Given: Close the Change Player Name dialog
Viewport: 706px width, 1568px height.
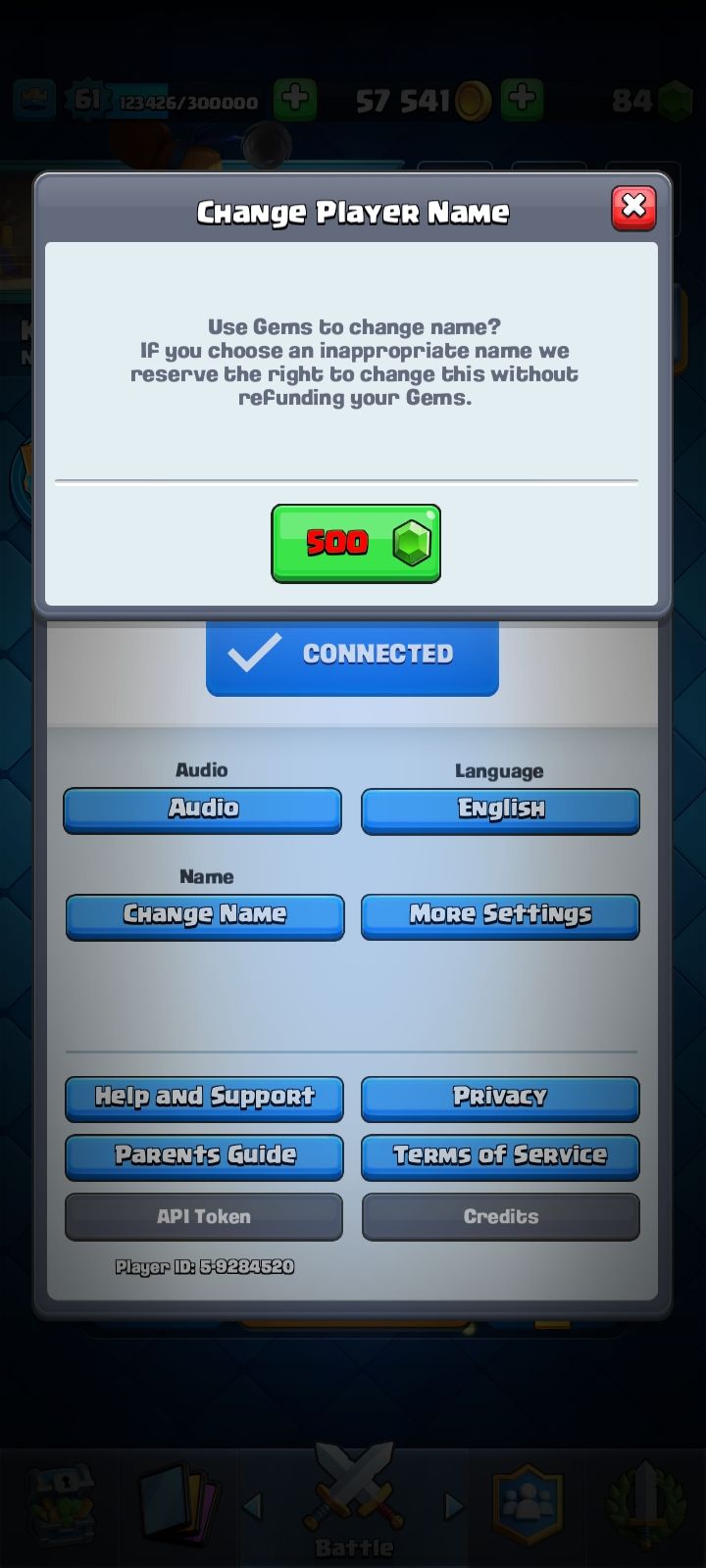Looking at the screenshot, I should point(633,207).
